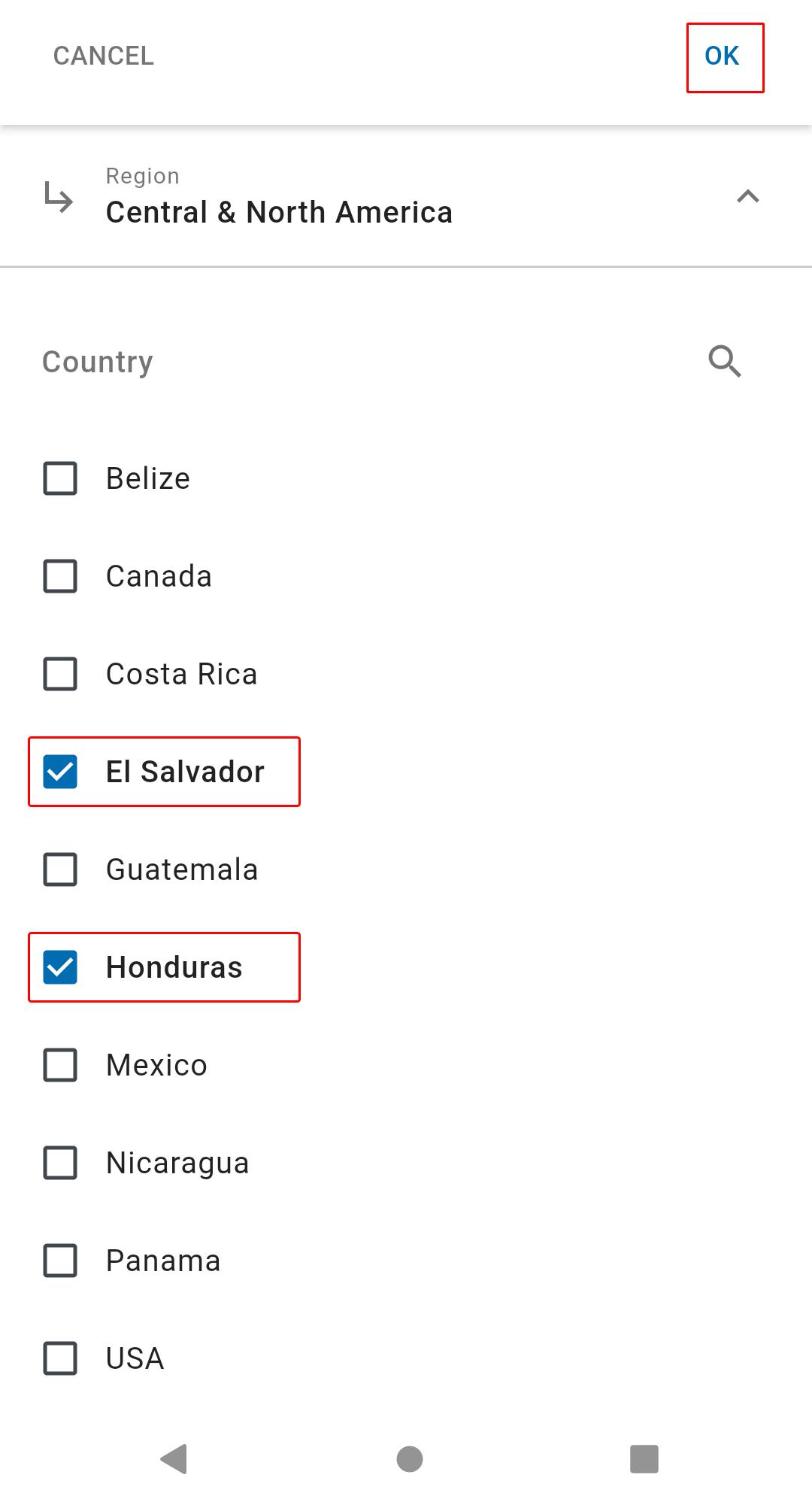Check the Mexico option

(60, 1065)
